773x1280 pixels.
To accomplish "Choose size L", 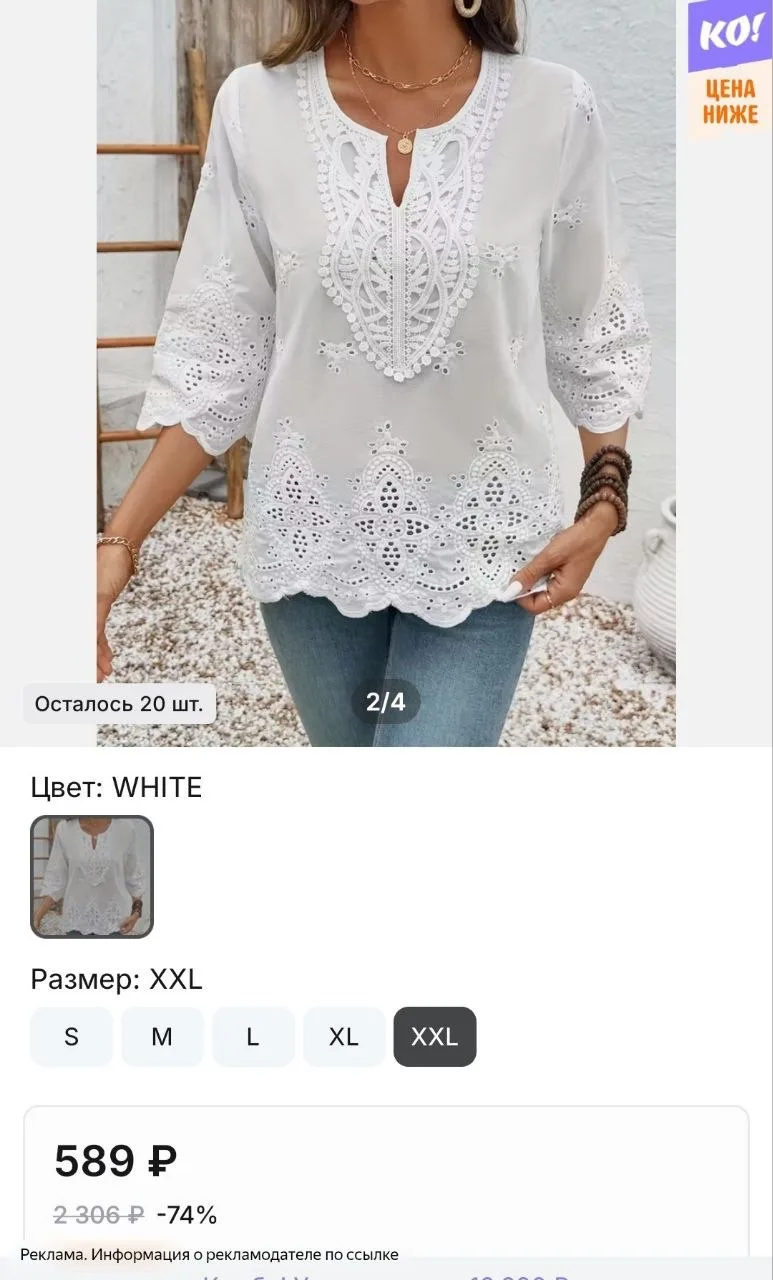I will 253,1037.
